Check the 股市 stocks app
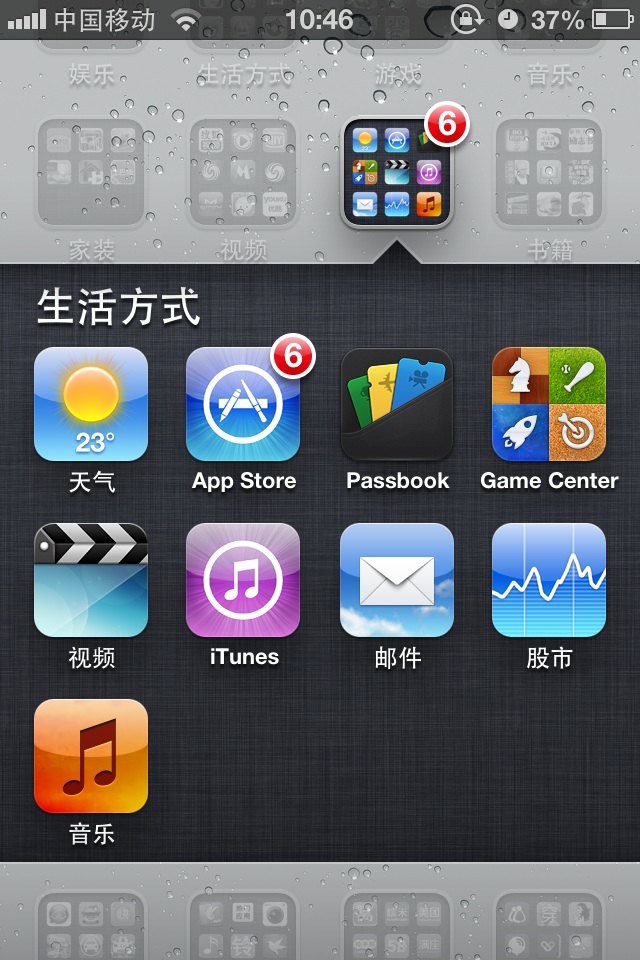640x960 pixels. 549,580
